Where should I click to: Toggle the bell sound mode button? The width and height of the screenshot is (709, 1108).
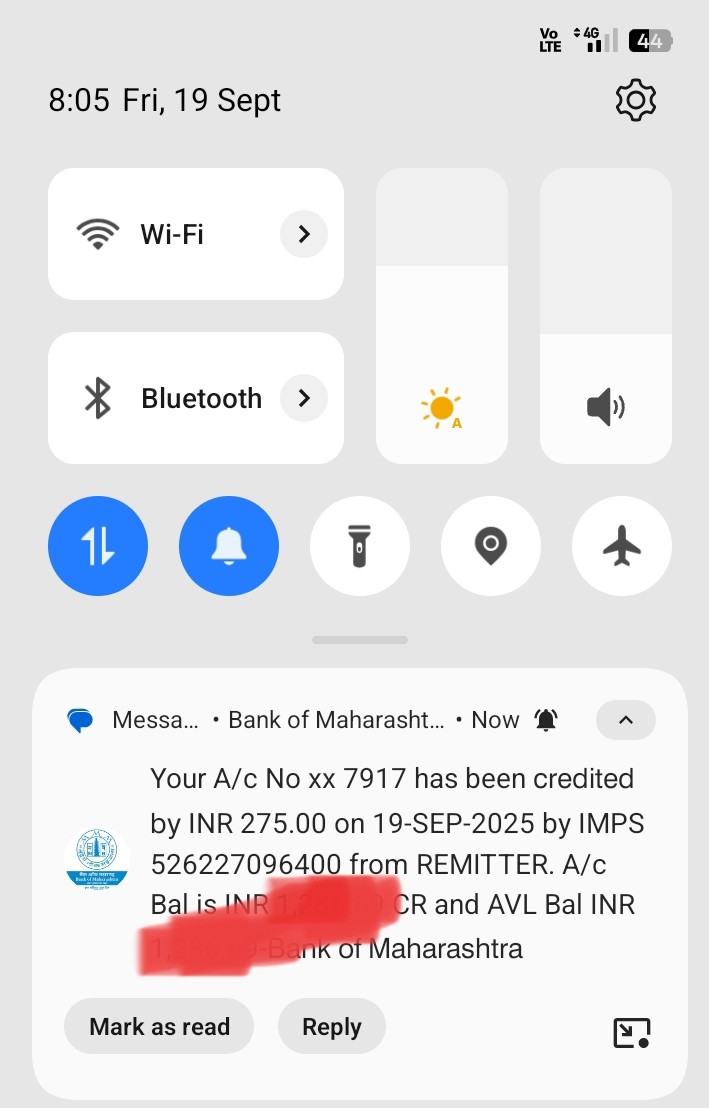(229, 546)
